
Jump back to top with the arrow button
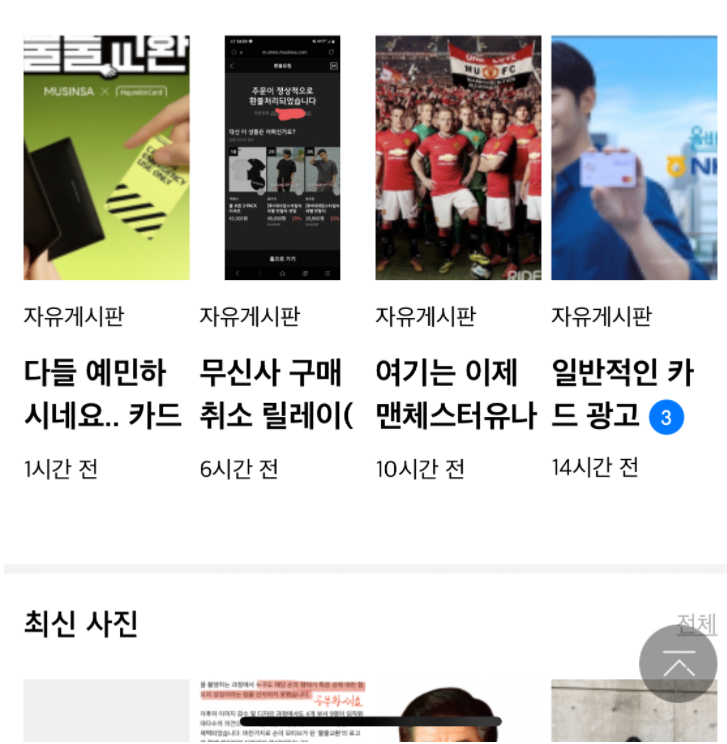click(678, 664)
